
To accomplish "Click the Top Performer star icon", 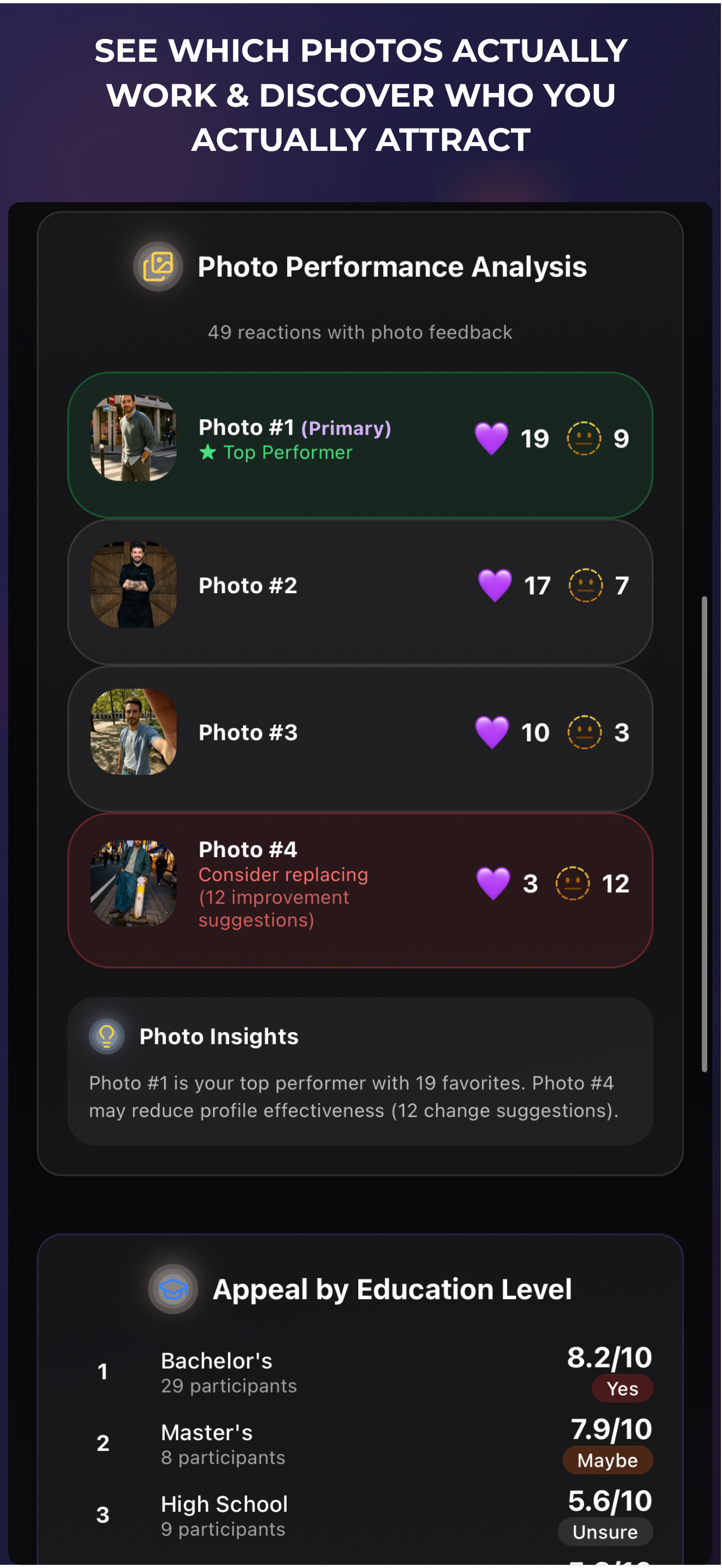I will tap(207, 452).
